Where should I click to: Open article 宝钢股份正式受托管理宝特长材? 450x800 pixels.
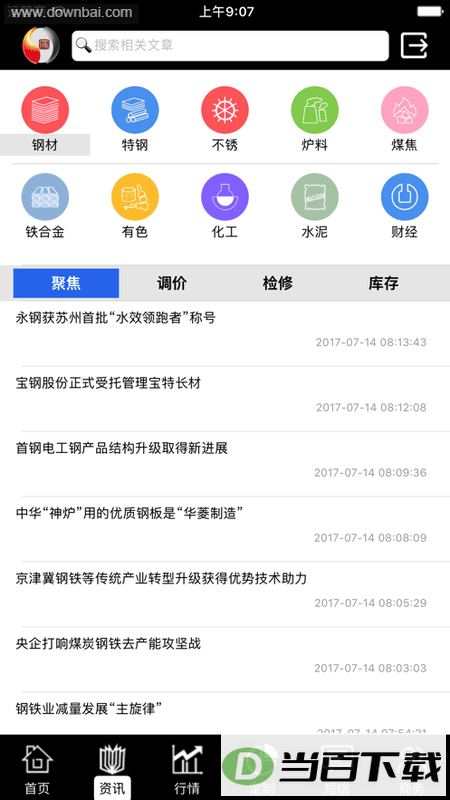coord(225,399)
